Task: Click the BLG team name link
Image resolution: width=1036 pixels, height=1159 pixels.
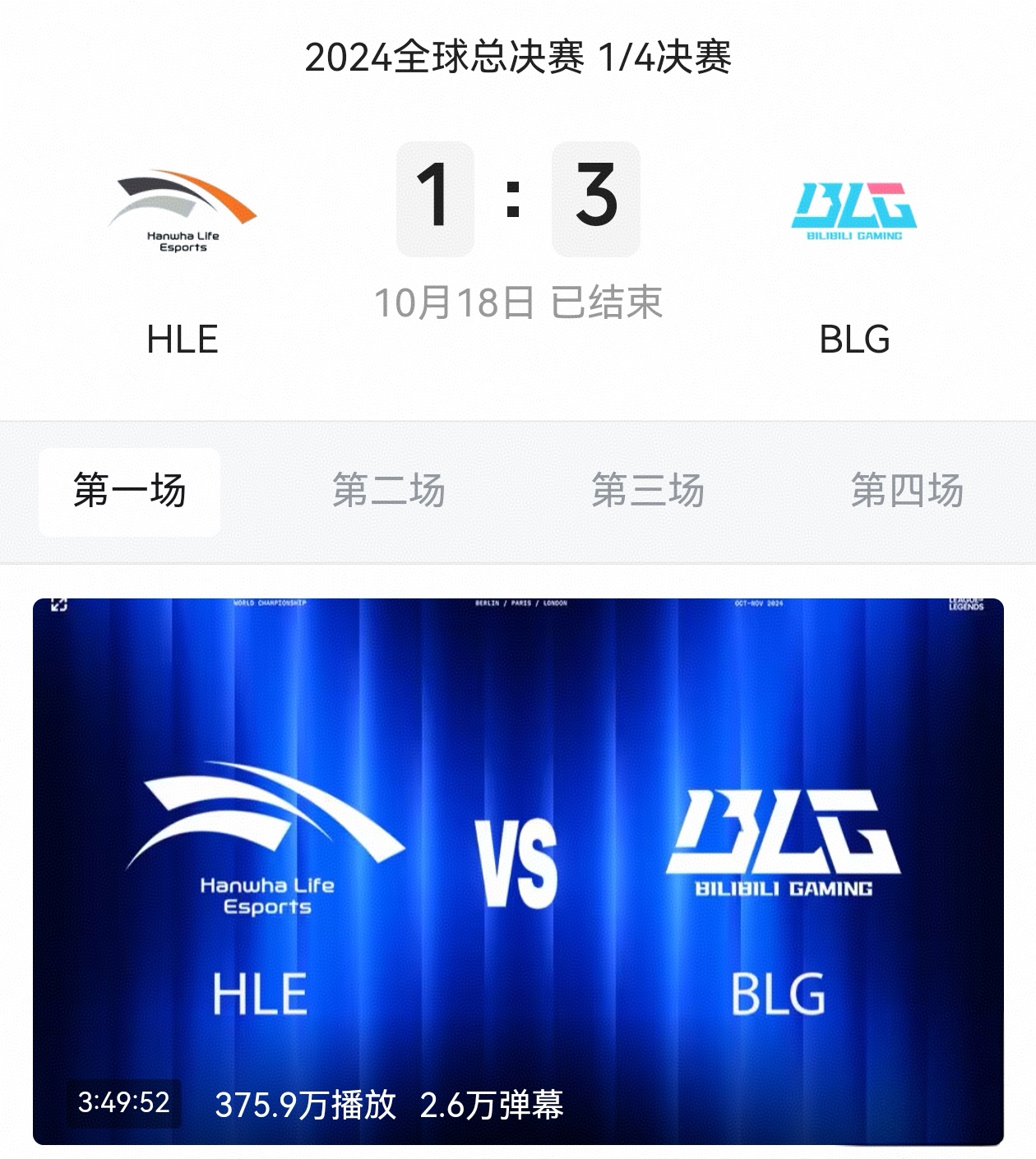Action: pos(853,339)
